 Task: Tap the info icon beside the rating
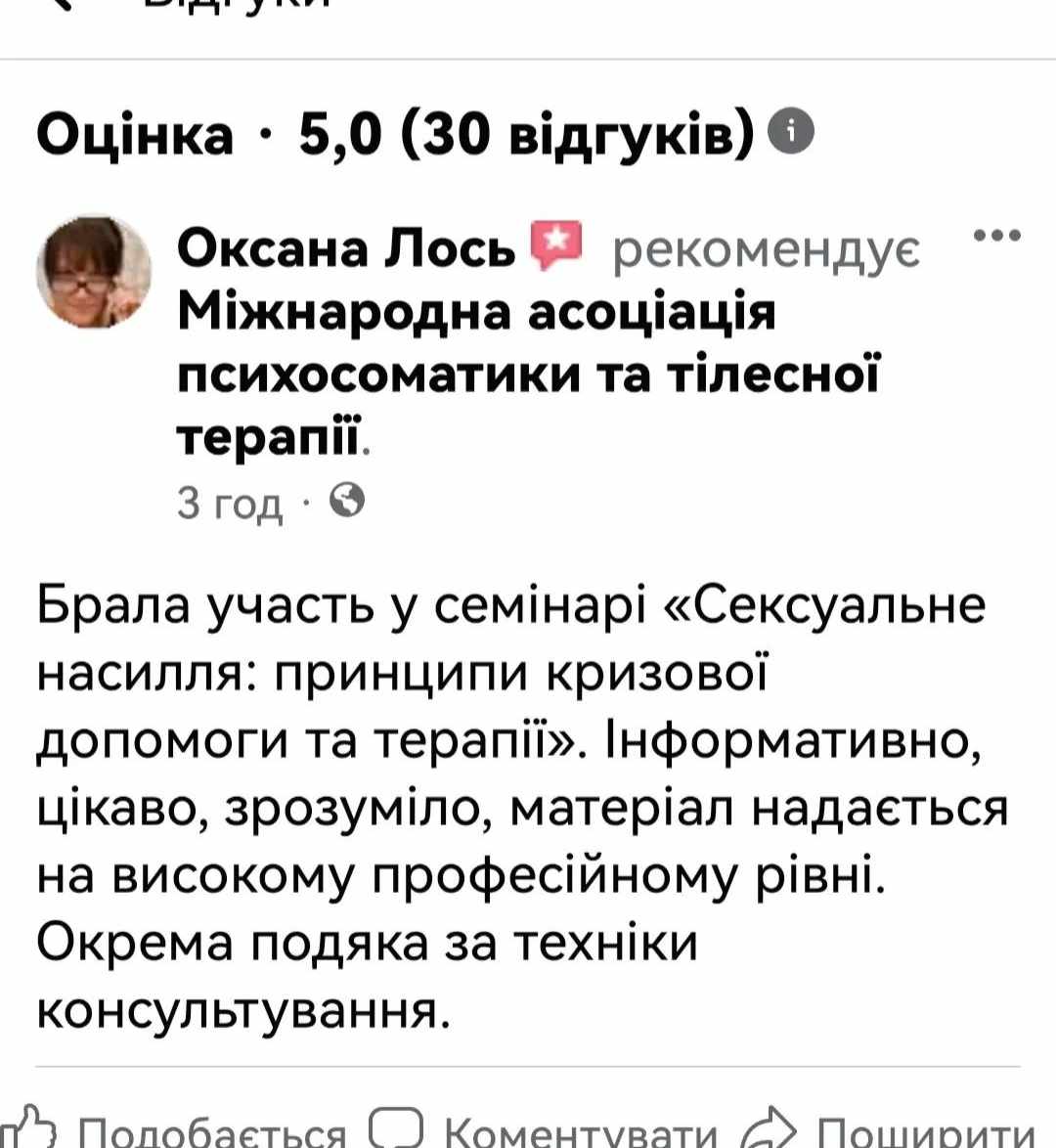point(791,136)
